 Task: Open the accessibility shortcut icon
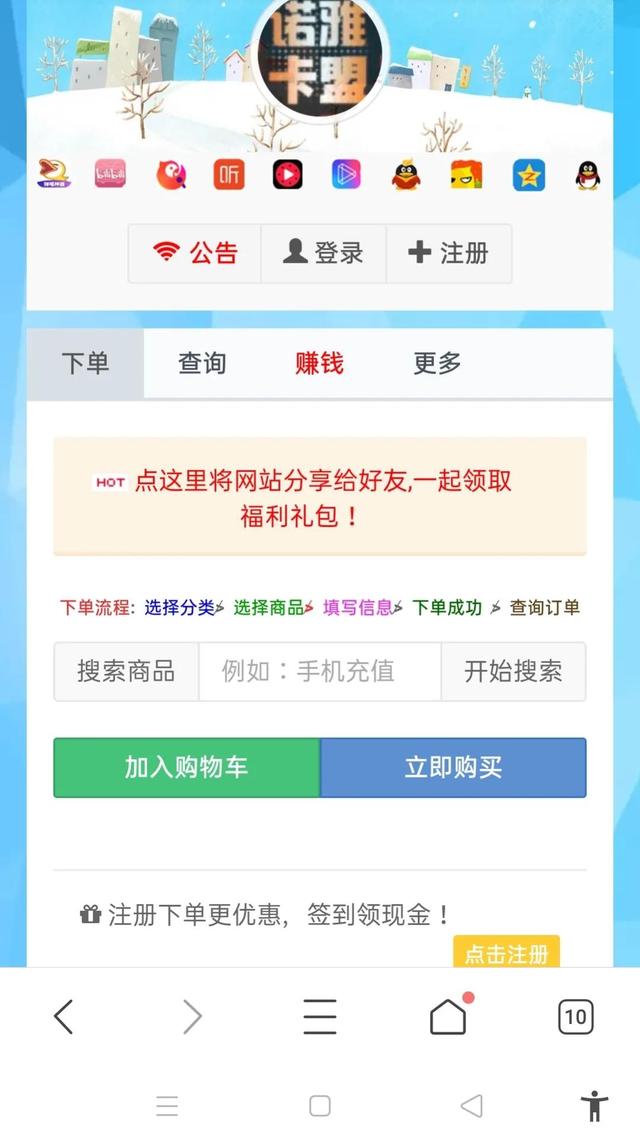click(x=594, y=1105)
